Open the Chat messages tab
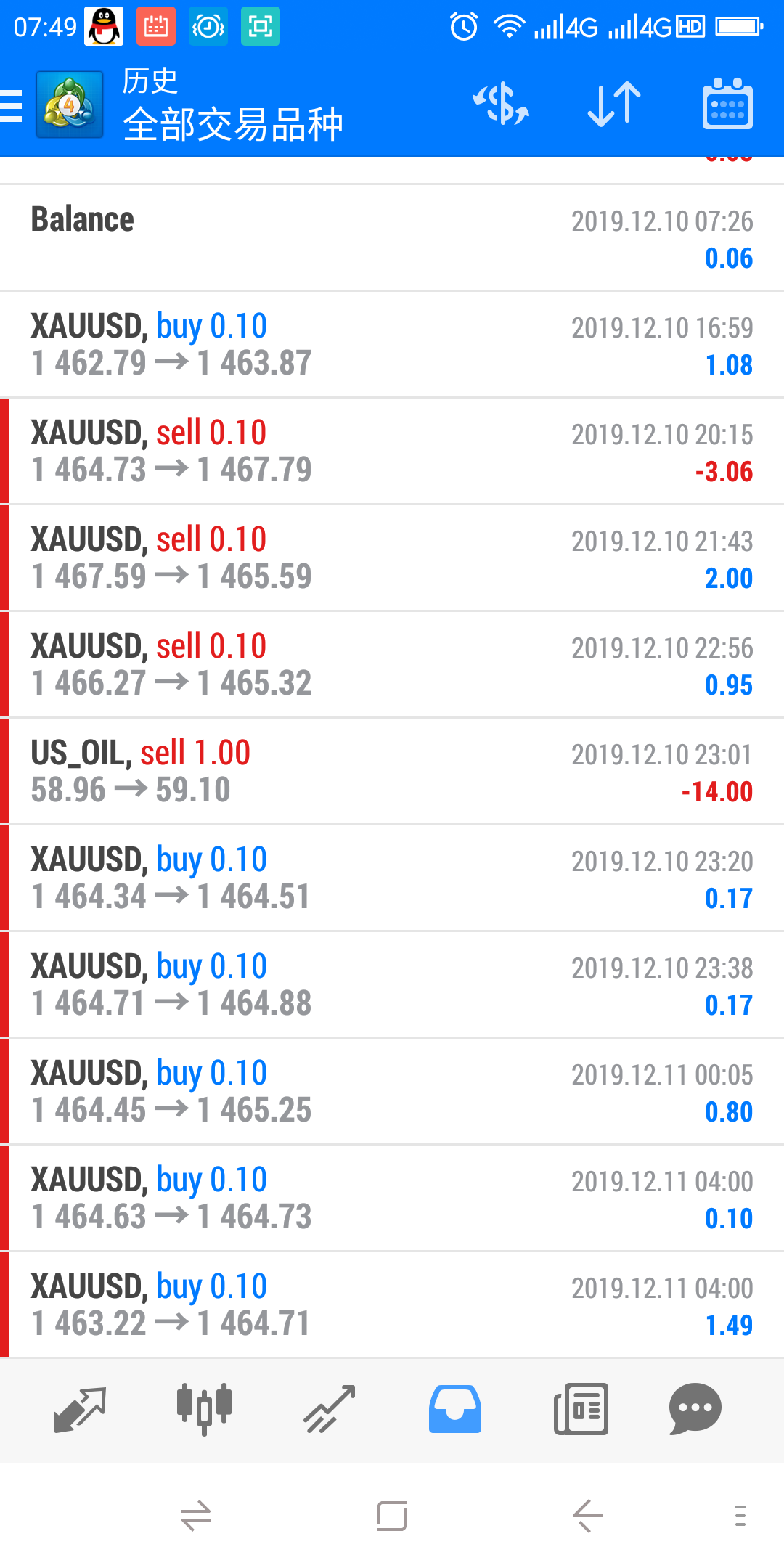 pyautogui.click(x=695, y=1409)
